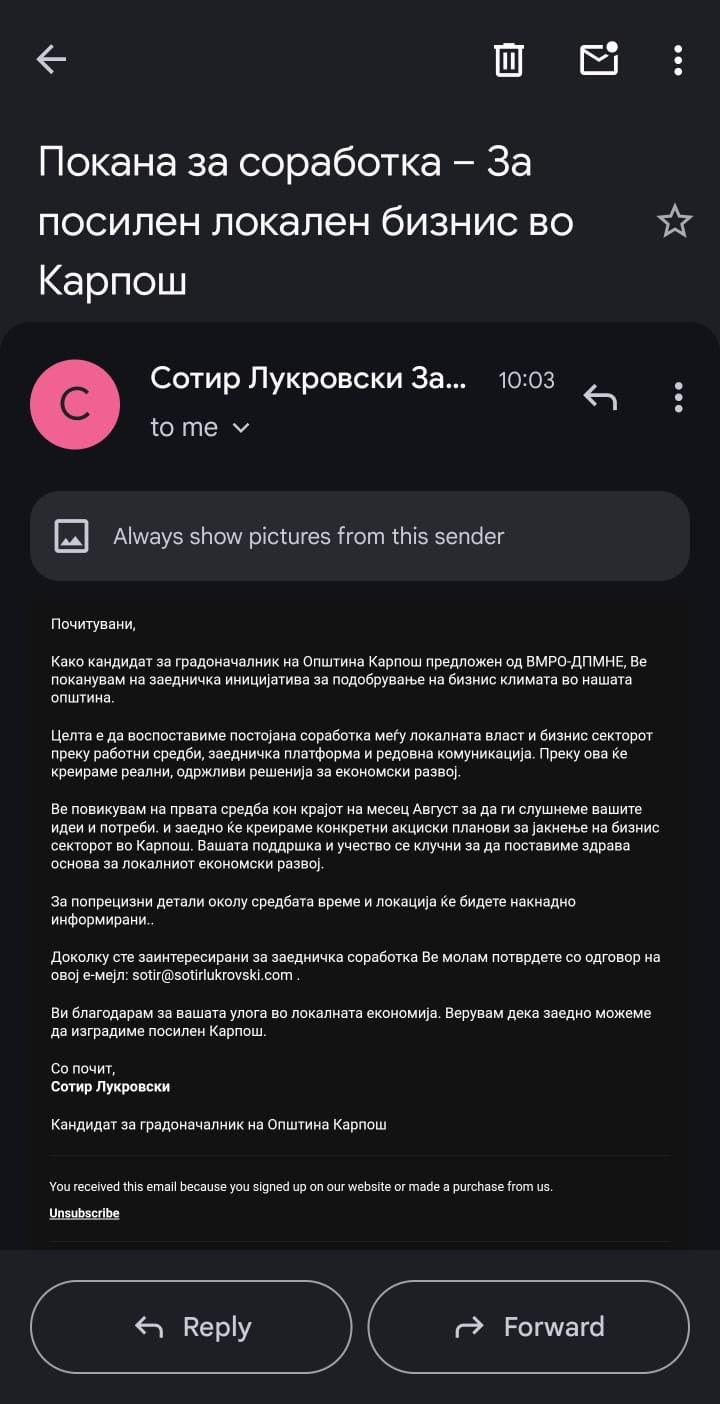
Task: Star this email conversation
Action: pos(674,221)
